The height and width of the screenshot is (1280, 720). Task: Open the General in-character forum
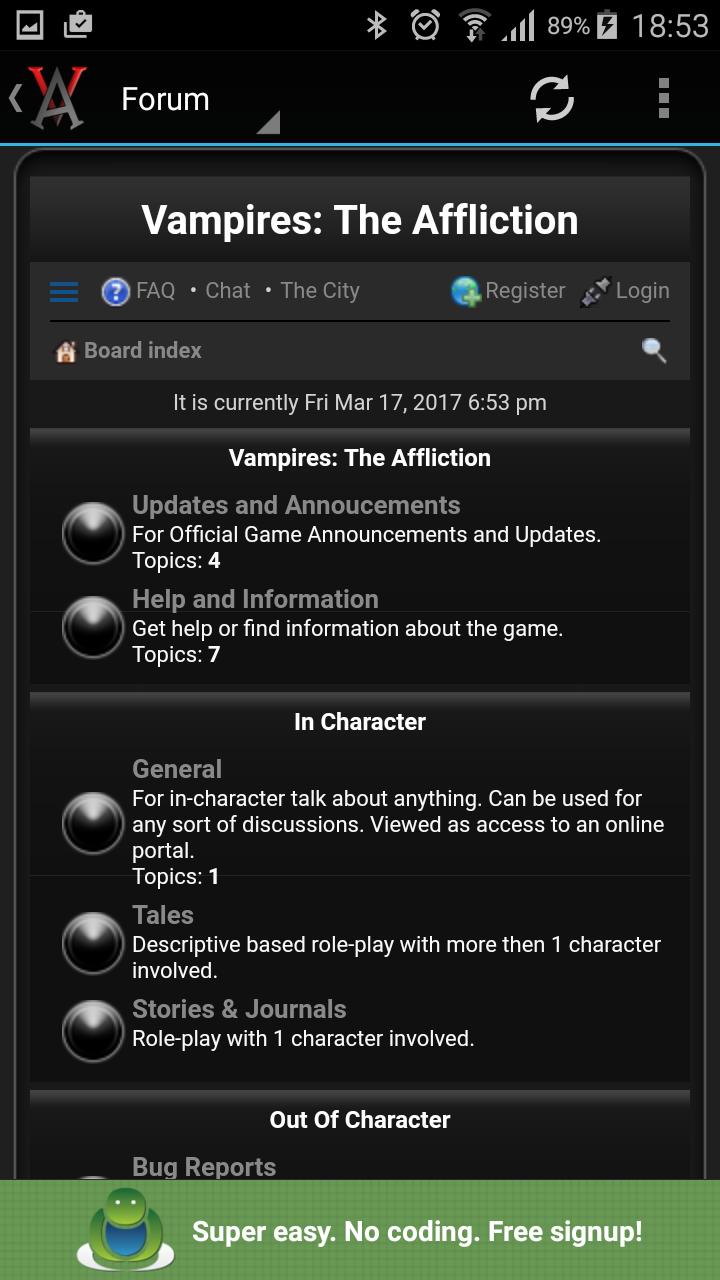177,769
